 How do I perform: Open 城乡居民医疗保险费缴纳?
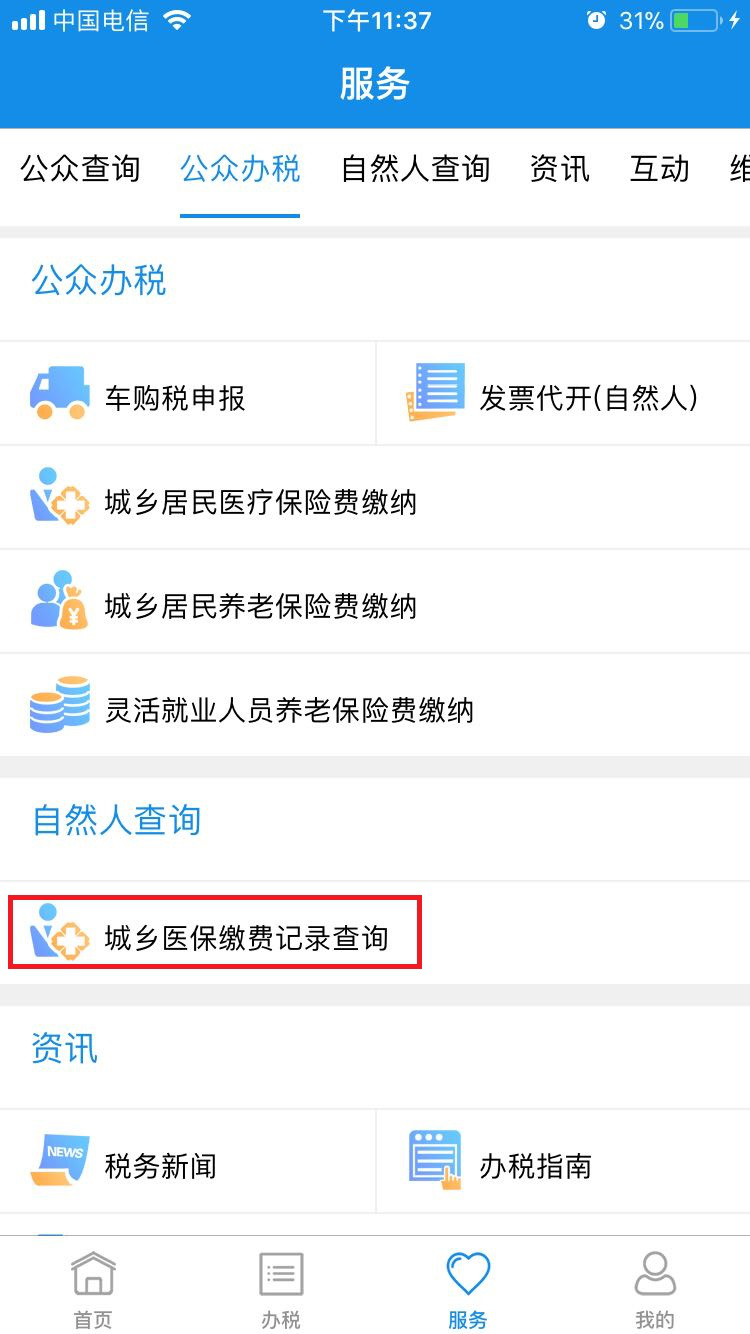375,500
